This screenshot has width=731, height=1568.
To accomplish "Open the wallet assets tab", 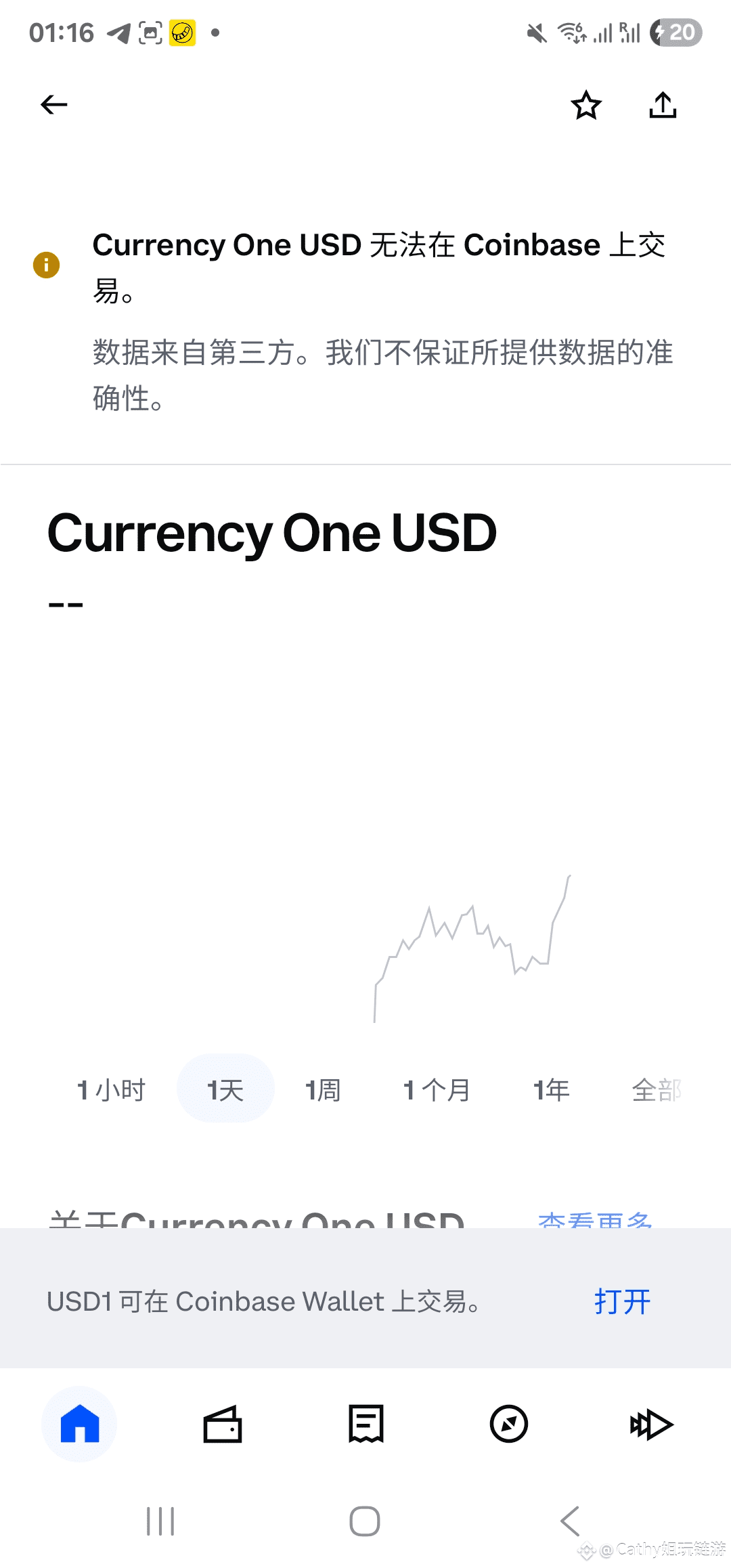I will 223,1424.
